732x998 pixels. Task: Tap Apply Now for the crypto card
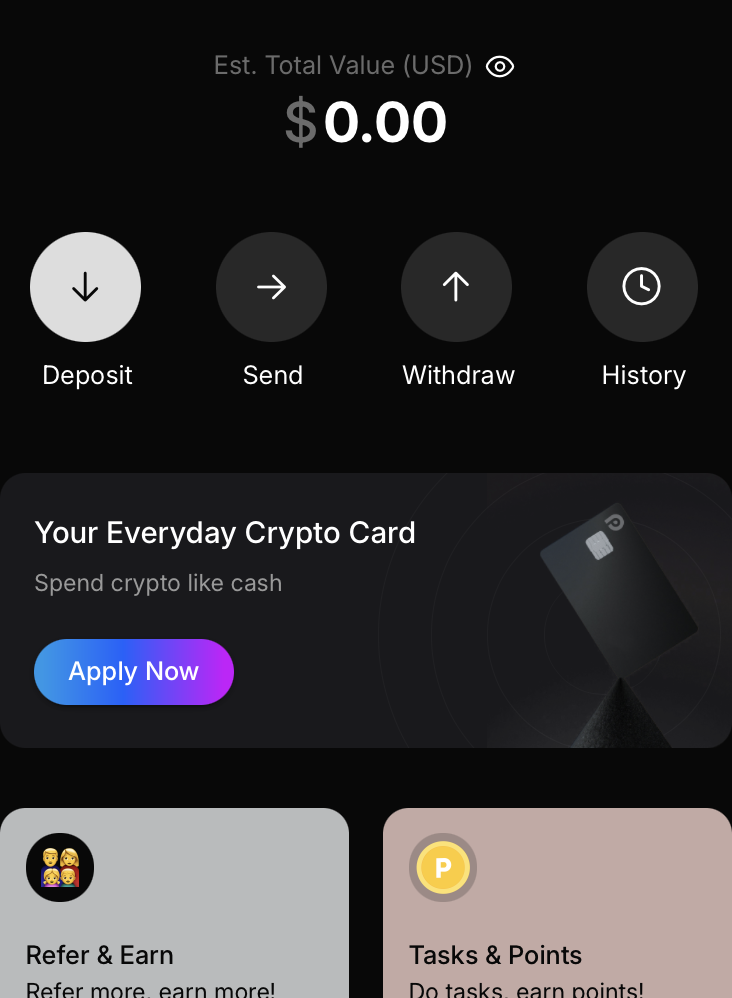pyautogui.click(x=134, y=672)
